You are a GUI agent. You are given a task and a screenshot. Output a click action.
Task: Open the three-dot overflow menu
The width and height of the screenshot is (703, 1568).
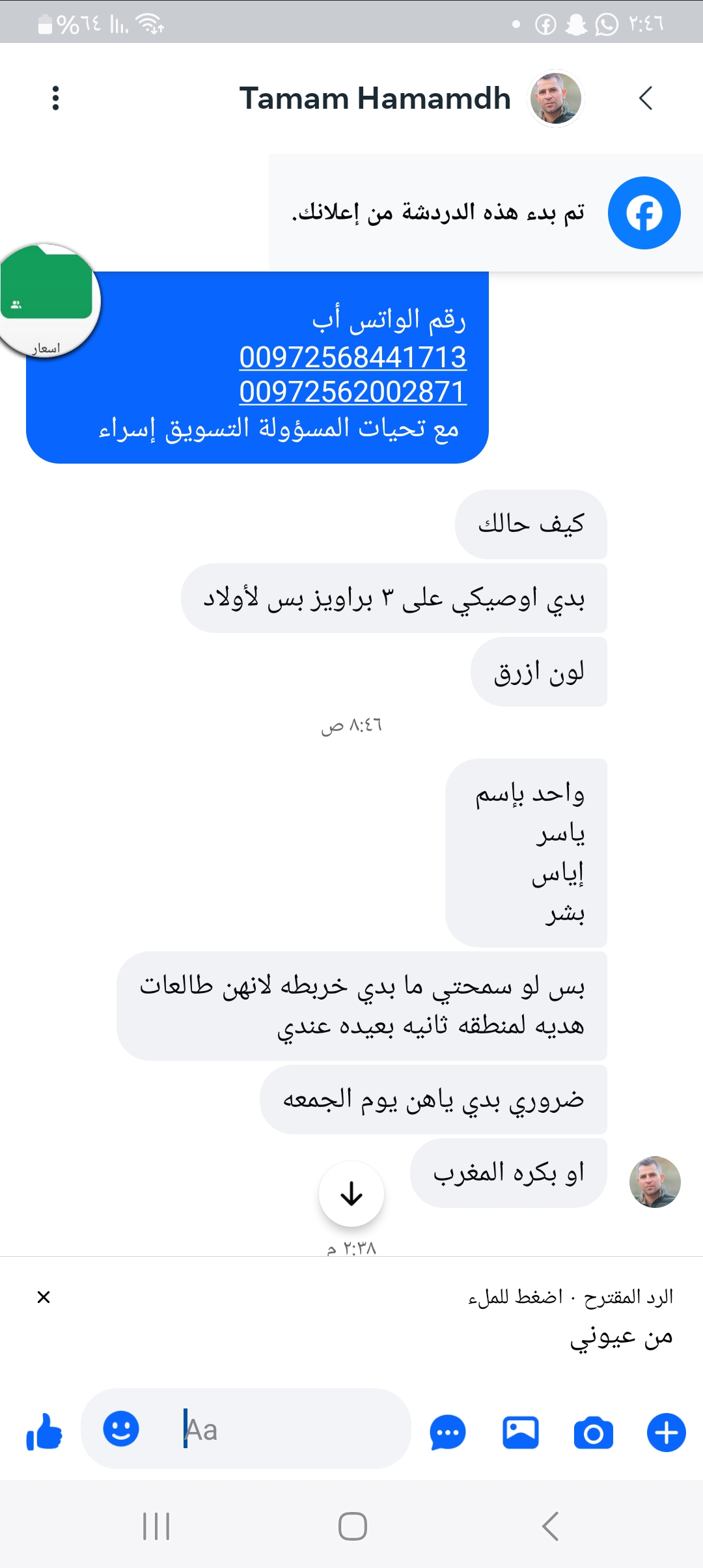(55, 98)
